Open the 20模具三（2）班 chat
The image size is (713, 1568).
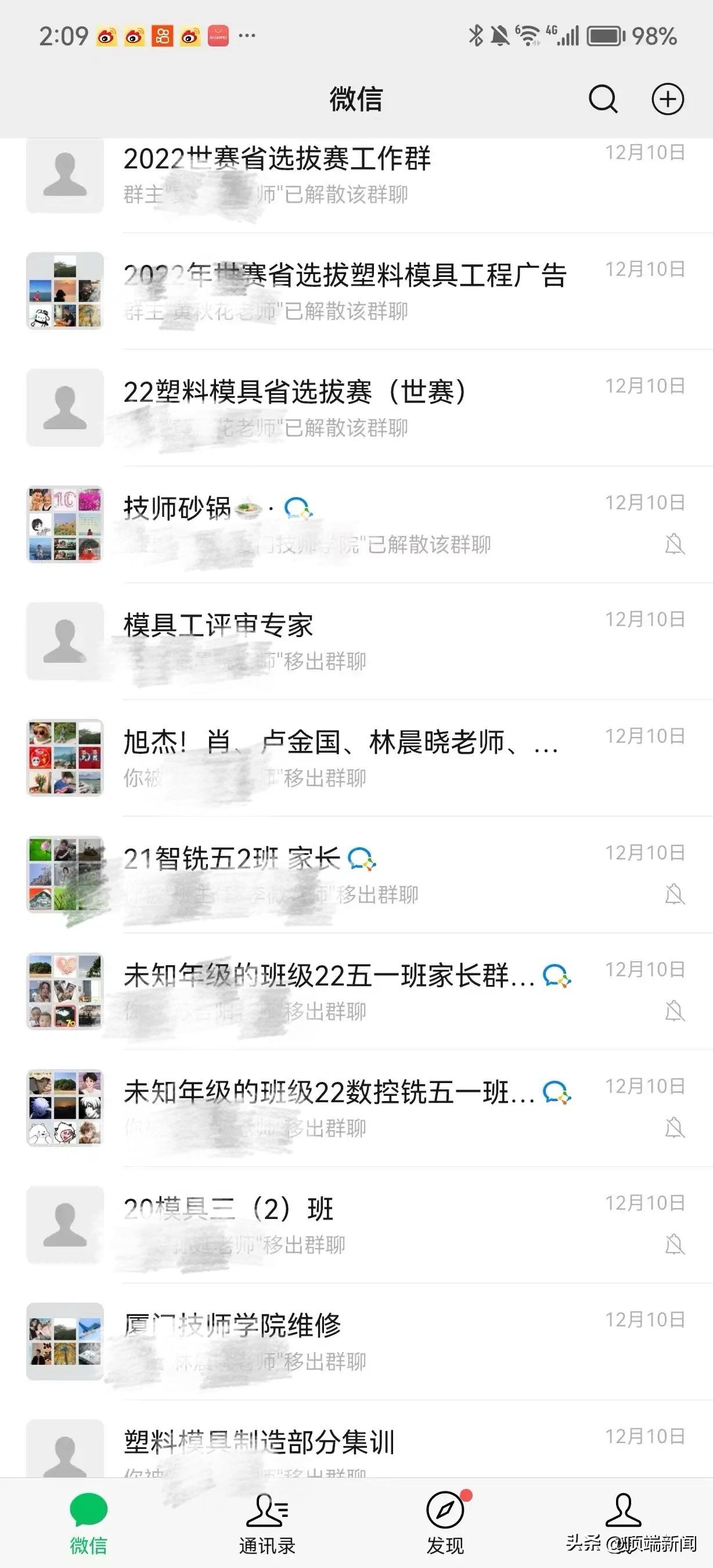point(356,1226)
